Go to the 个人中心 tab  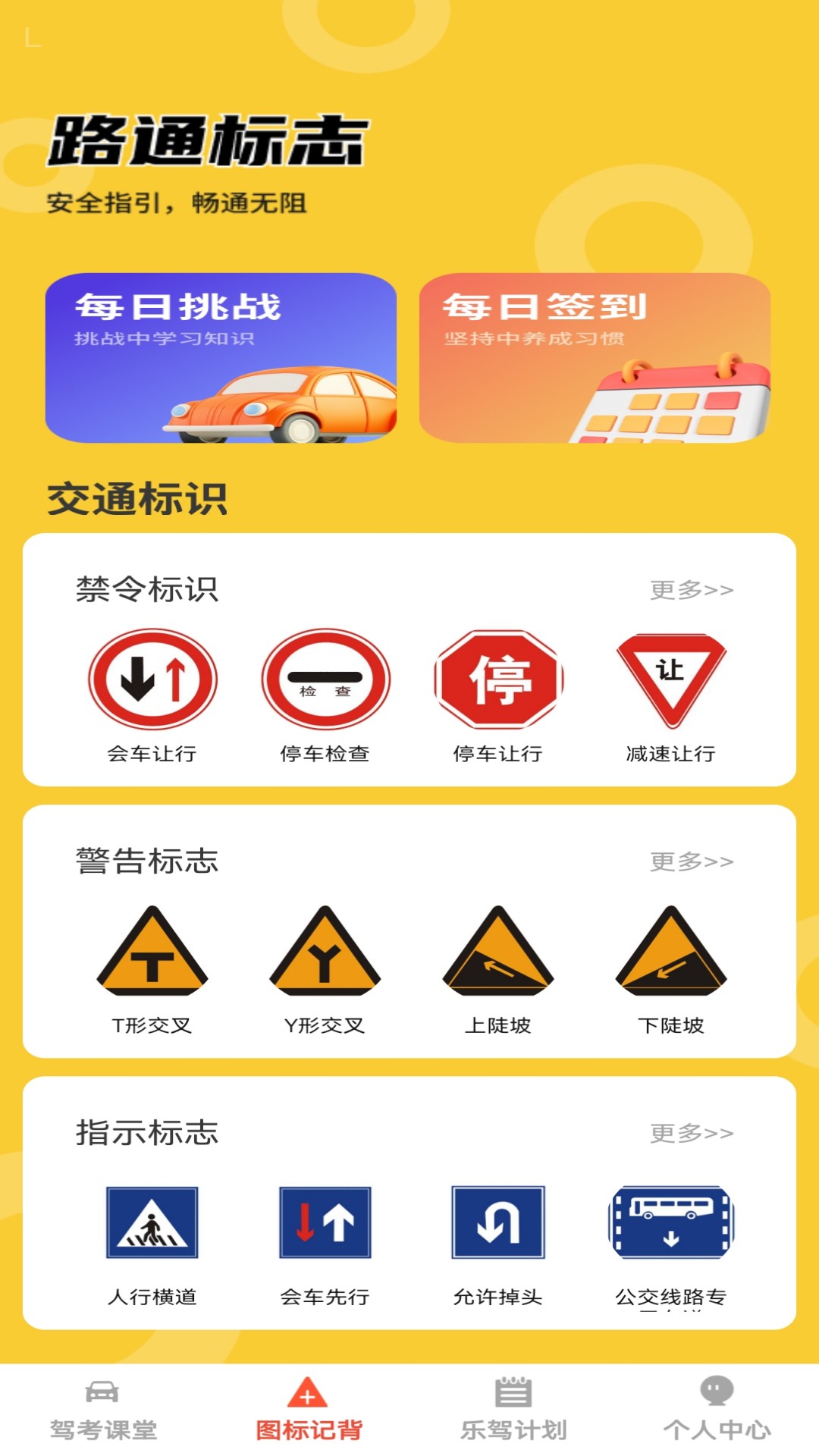tap(717, 1410)
